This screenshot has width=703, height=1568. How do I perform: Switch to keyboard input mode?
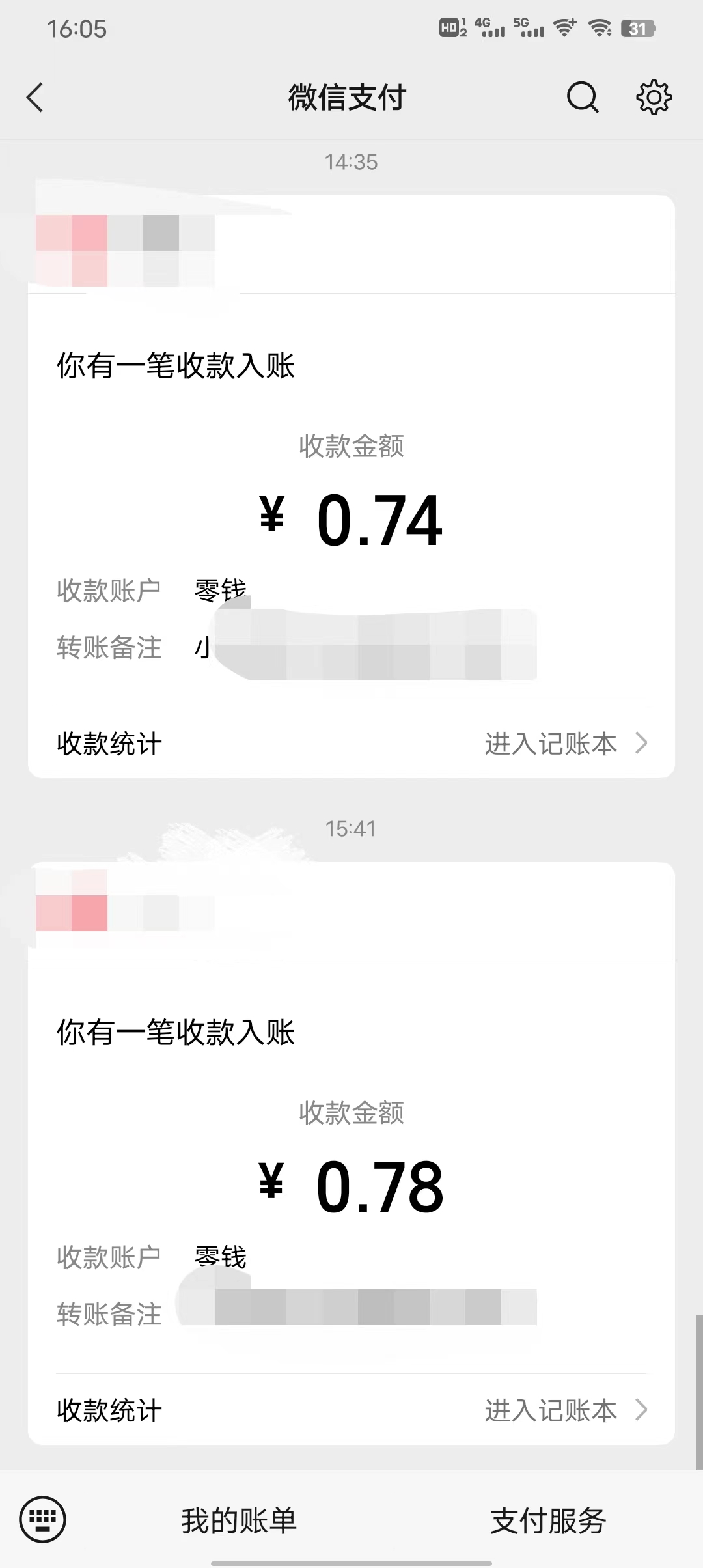click(x=42, y=1520)
